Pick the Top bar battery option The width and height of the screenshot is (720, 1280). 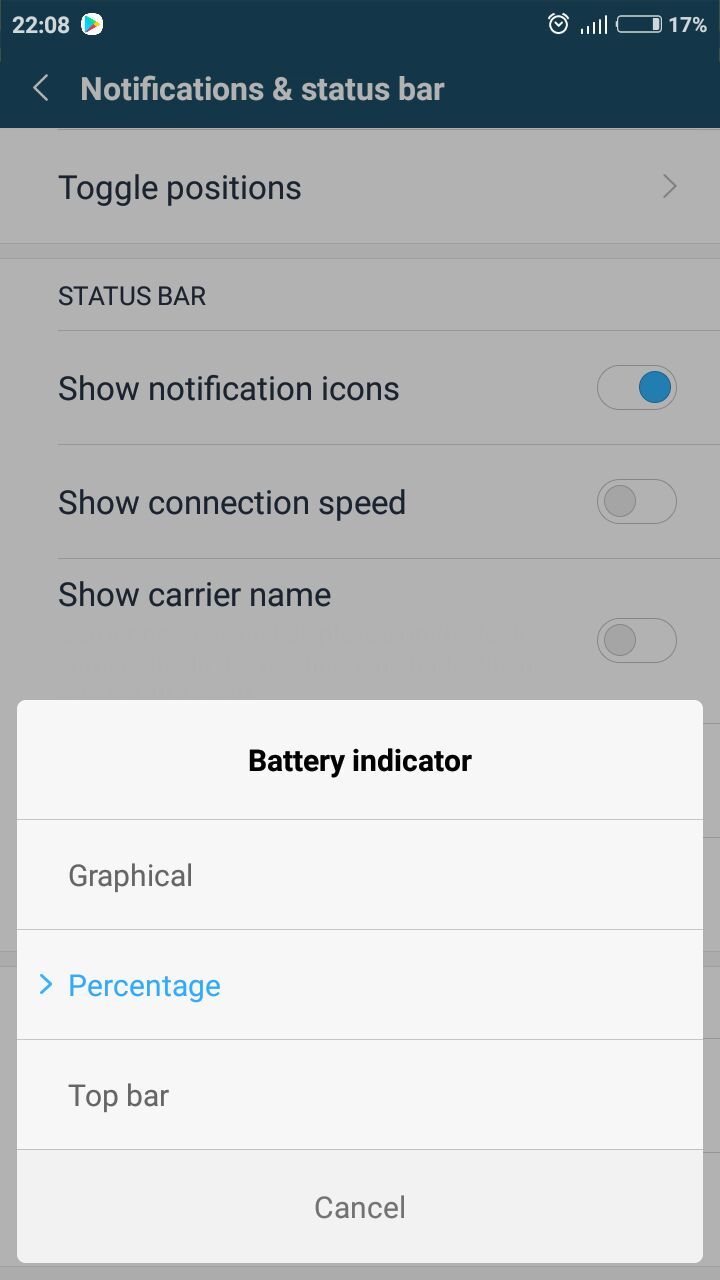point(360,1095)
